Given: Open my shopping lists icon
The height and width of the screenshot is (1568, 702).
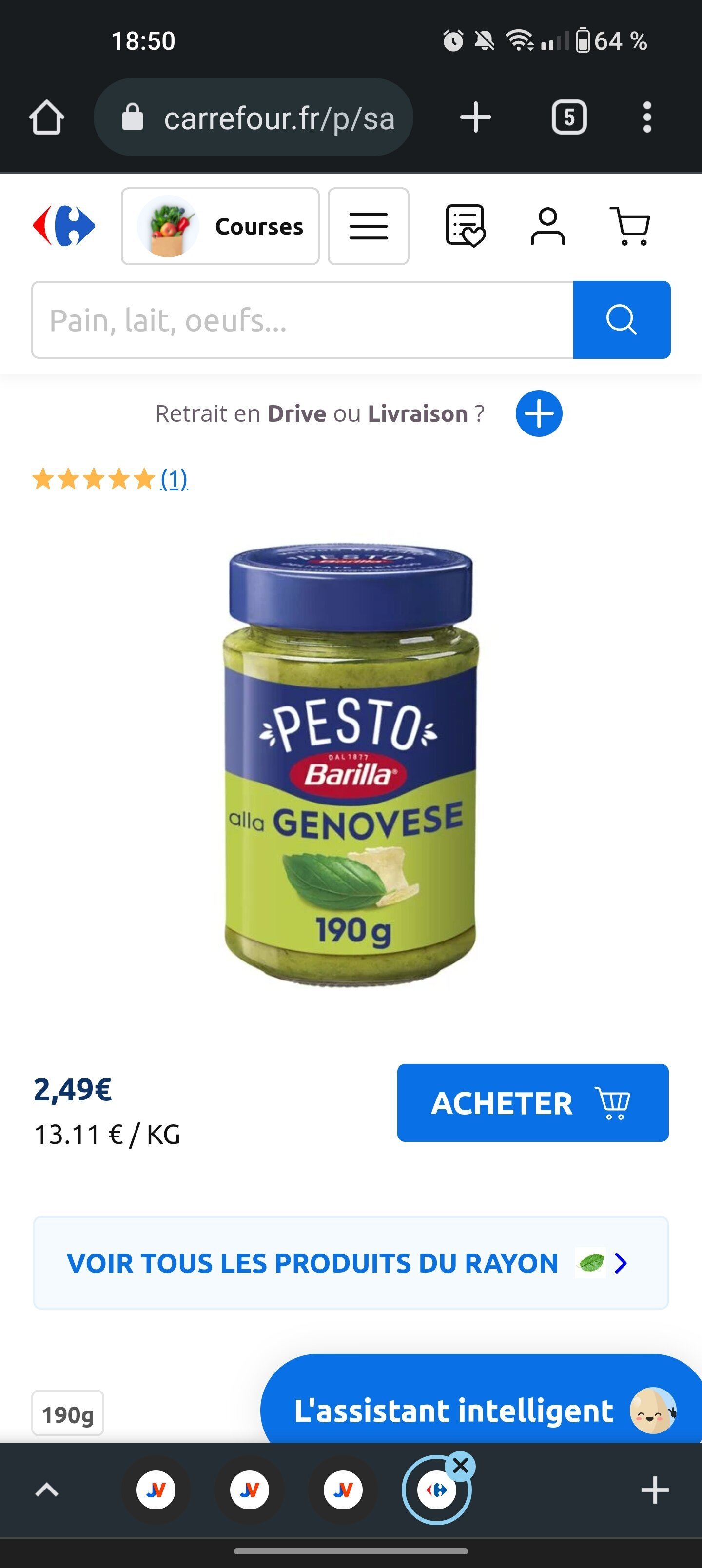Looking at the screenshot, I should point(466,226).
